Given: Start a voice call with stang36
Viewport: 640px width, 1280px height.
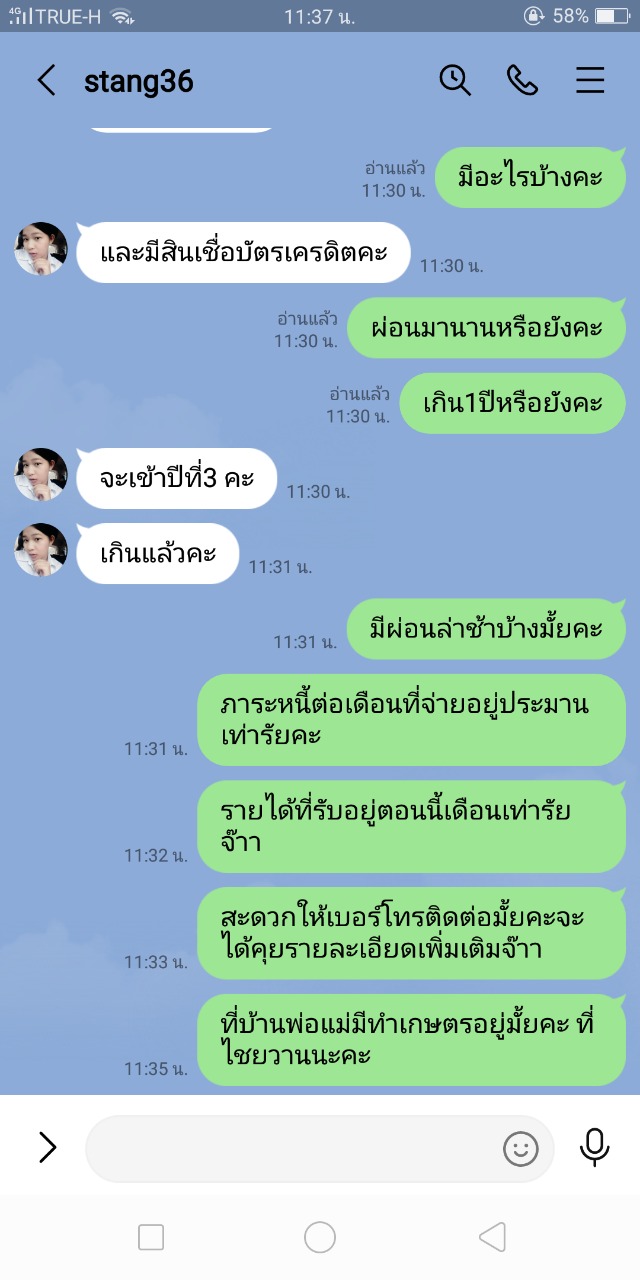Looking at the screenshot, I should point(522,81).
